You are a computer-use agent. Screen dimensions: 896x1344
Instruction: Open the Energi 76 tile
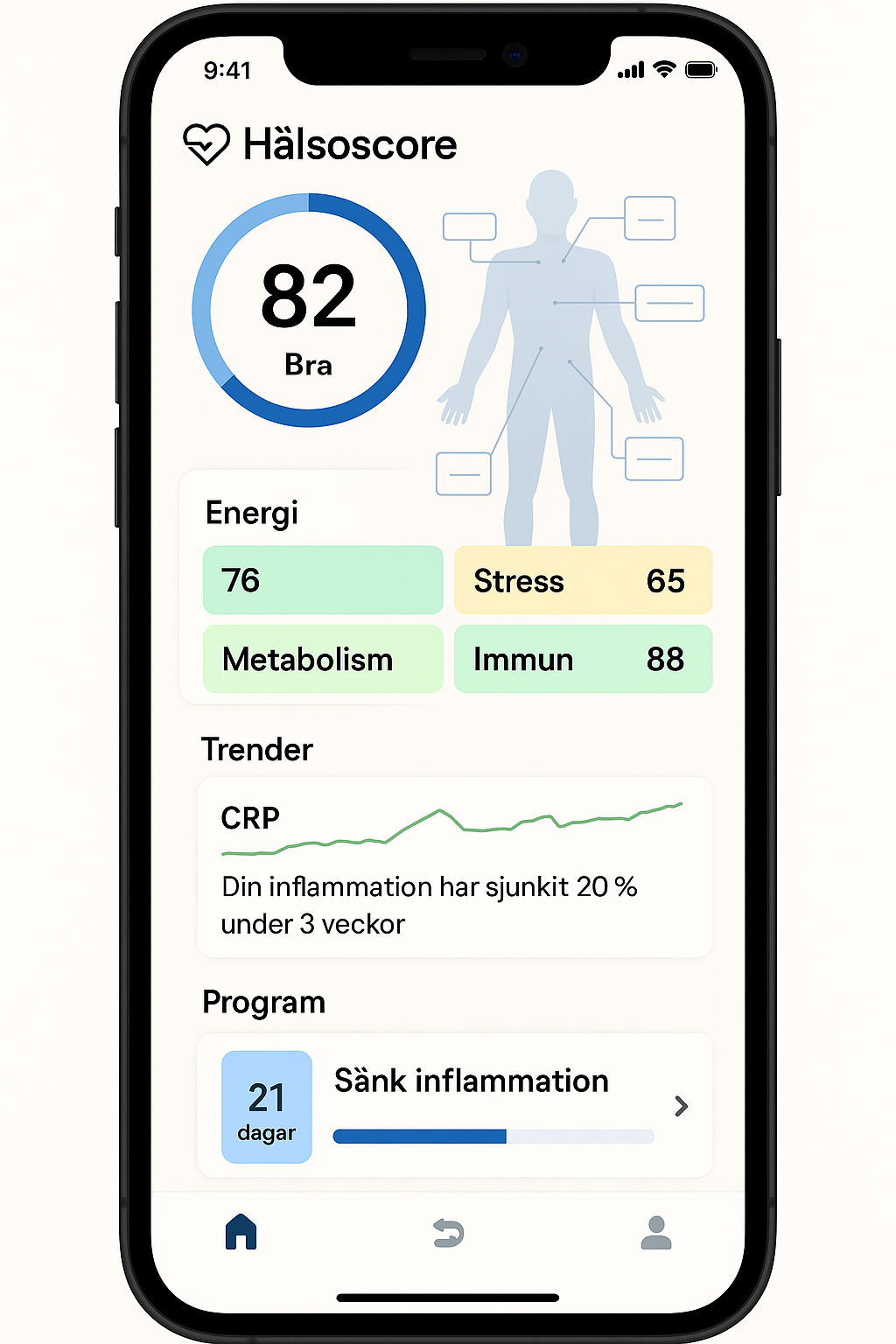323,580
